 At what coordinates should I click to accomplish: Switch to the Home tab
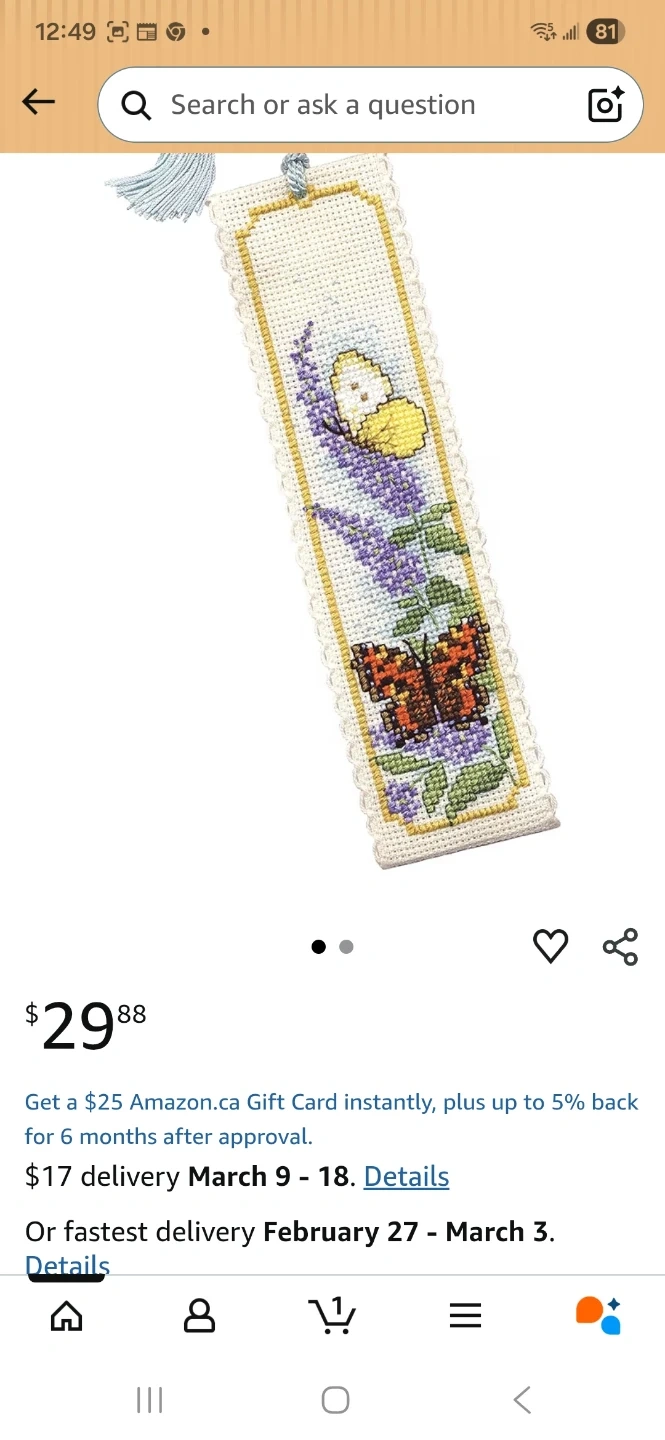click(67, 1315)
